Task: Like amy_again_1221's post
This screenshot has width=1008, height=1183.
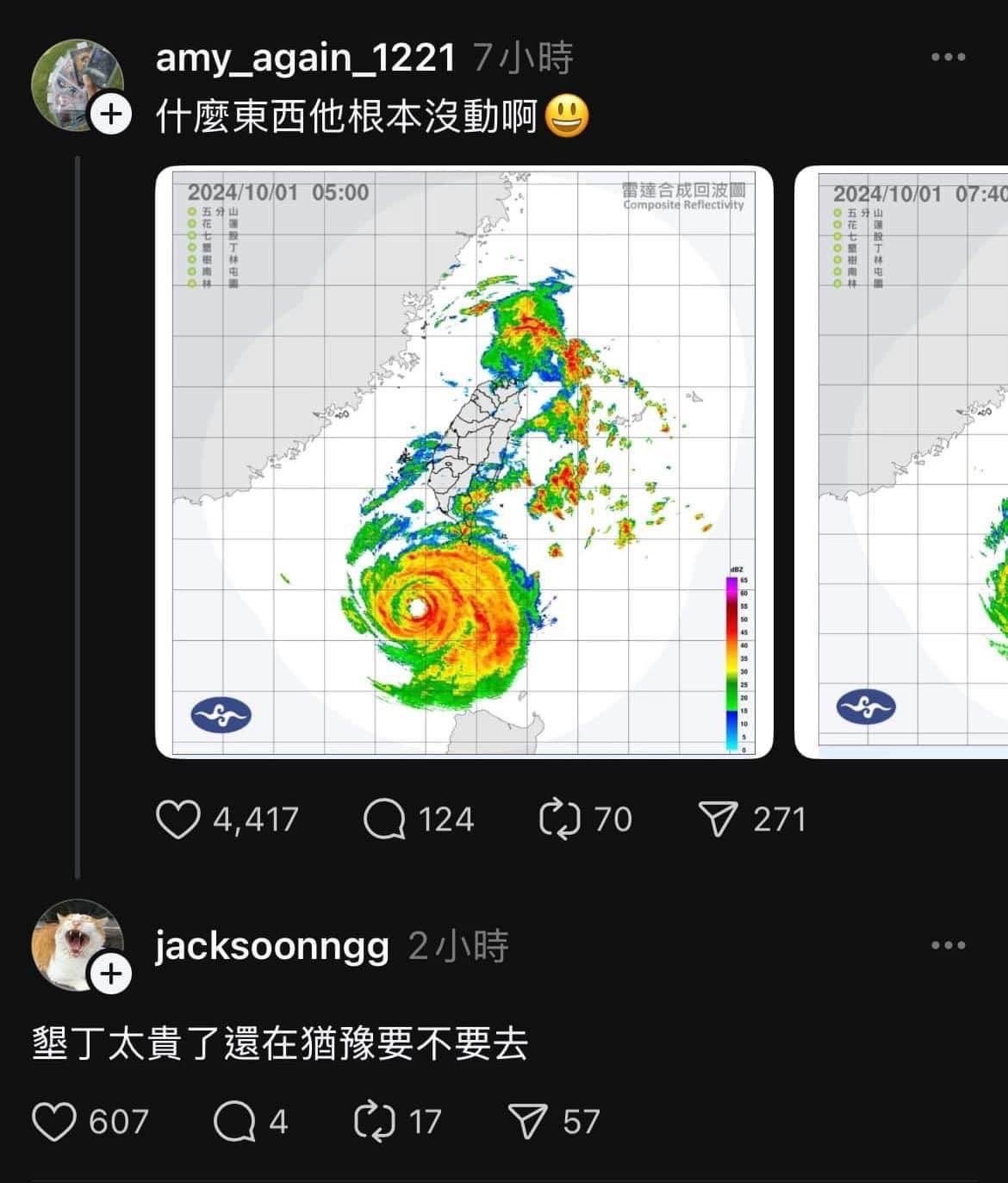Action: [x=177, y=819]
